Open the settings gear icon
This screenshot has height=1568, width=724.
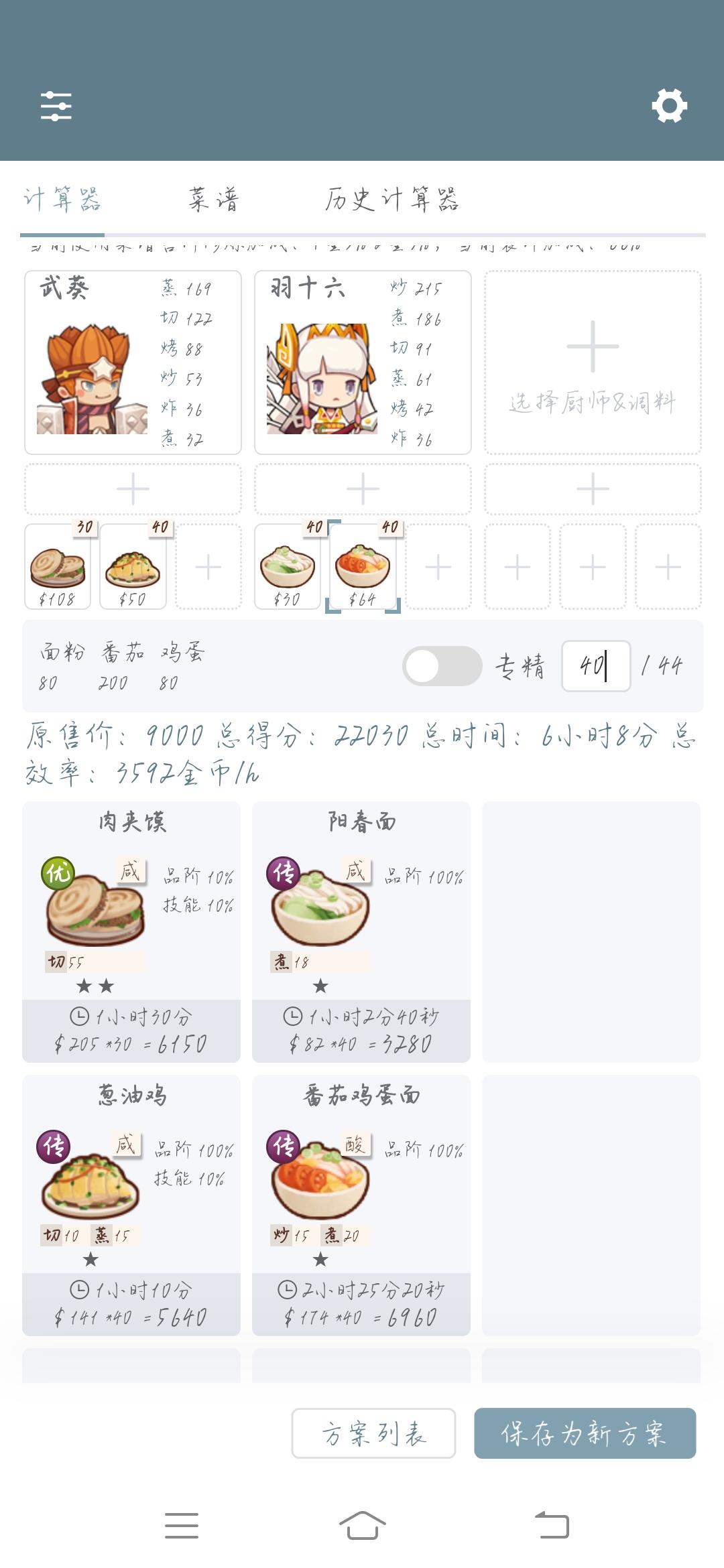(668, 106)
